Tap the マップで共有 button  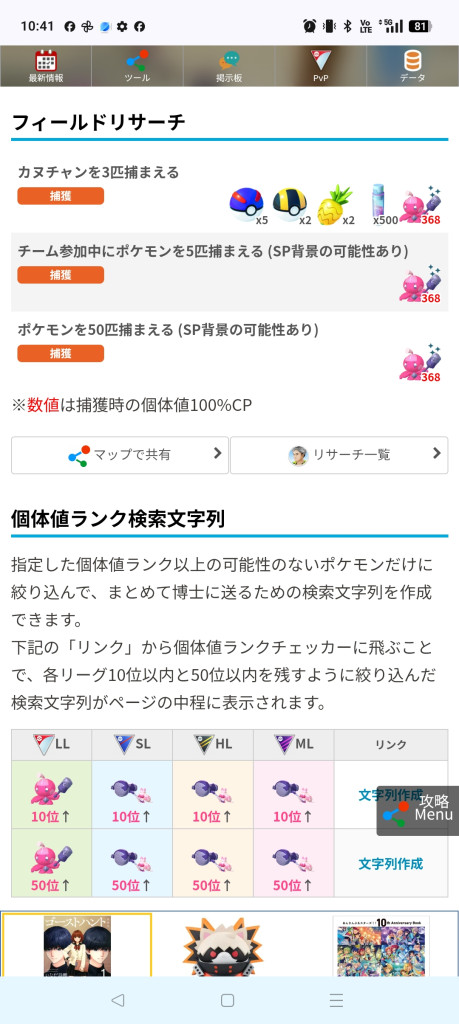[119, 455]
